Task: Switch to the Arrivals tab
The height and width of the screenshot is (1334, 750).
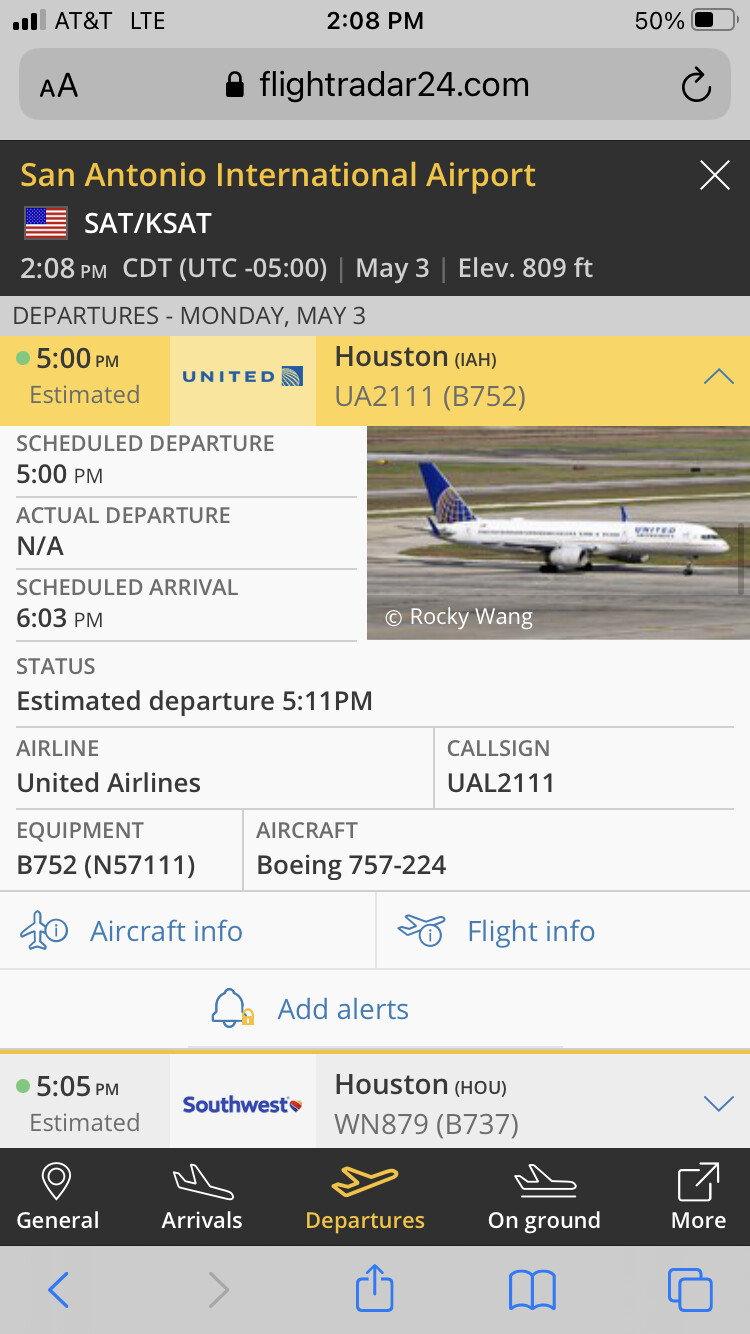Action: pyautogui.click(x=202, y=1197)
